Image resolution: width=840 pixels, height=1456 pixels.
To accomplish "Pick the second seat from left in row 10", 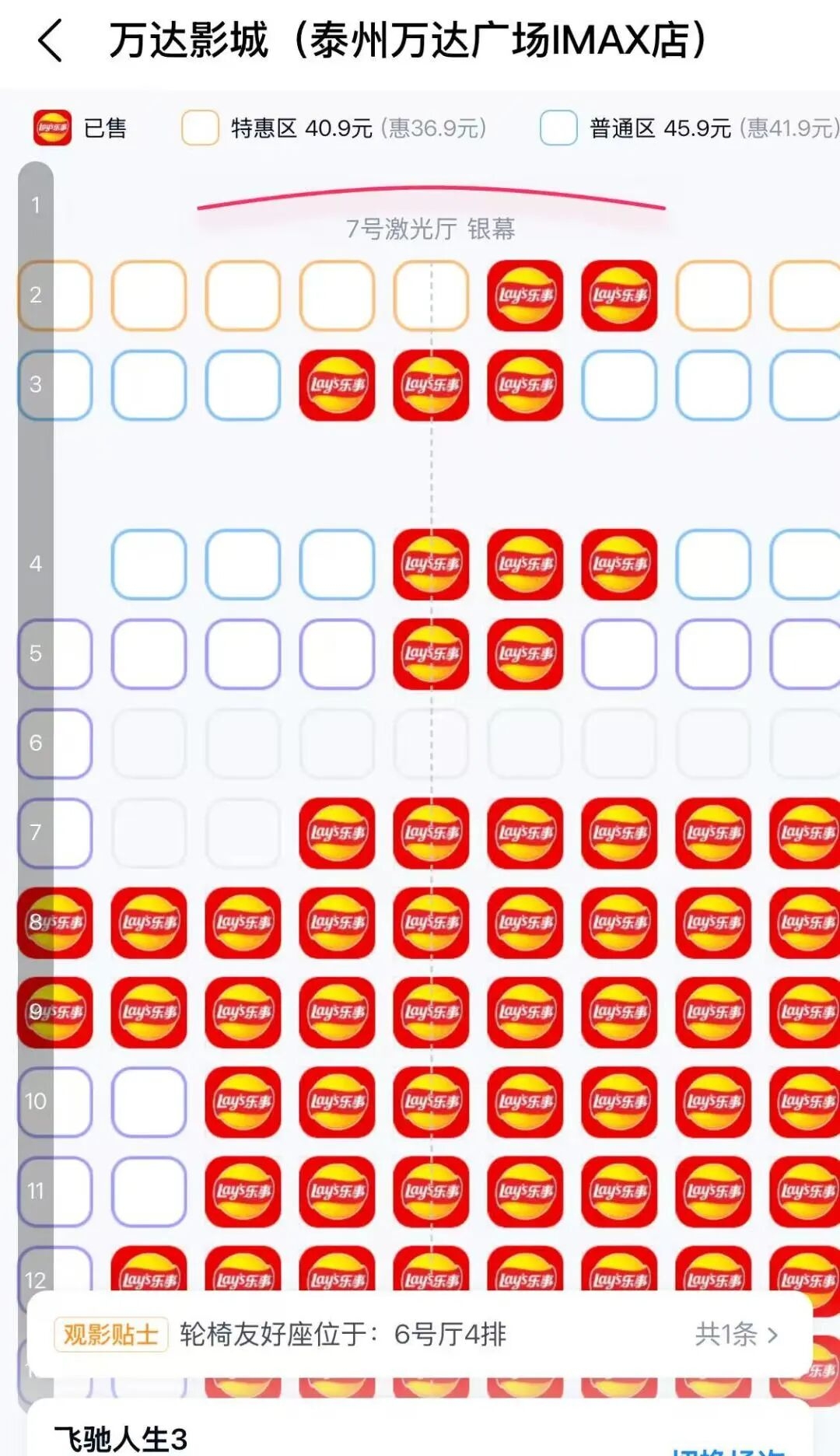I will pyautogui.click(x=149, y=1101).
